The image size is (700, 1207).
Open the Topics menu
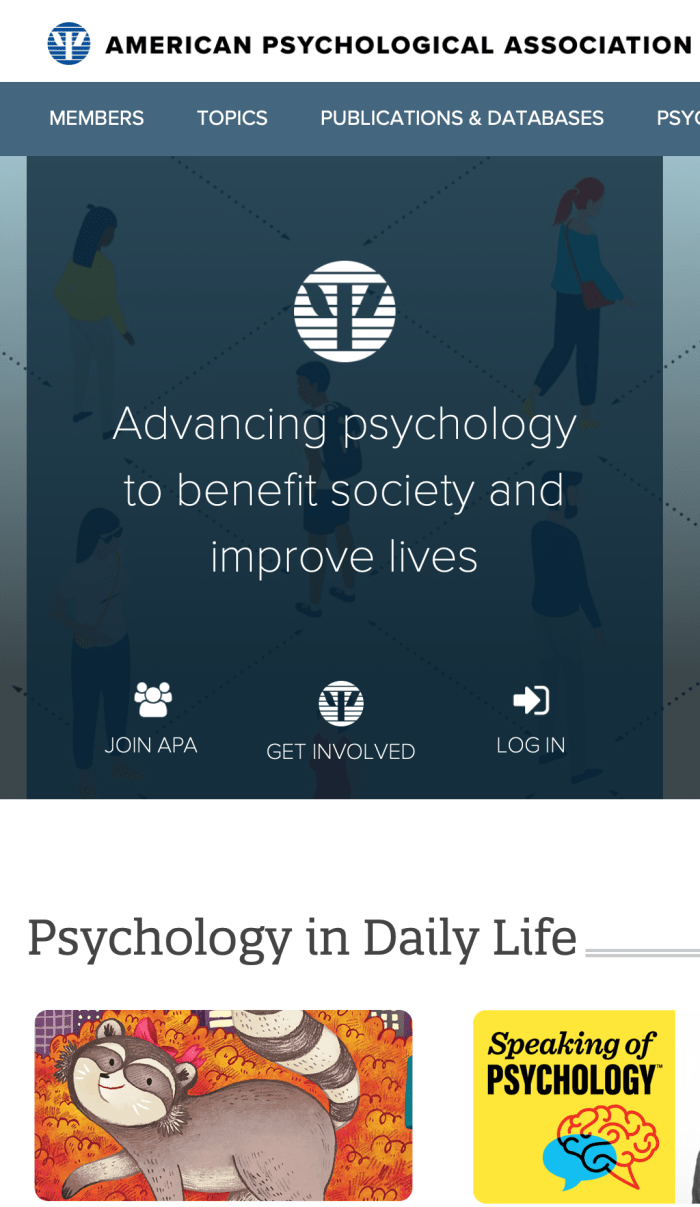pyautogui.click(x=232, y=118)
